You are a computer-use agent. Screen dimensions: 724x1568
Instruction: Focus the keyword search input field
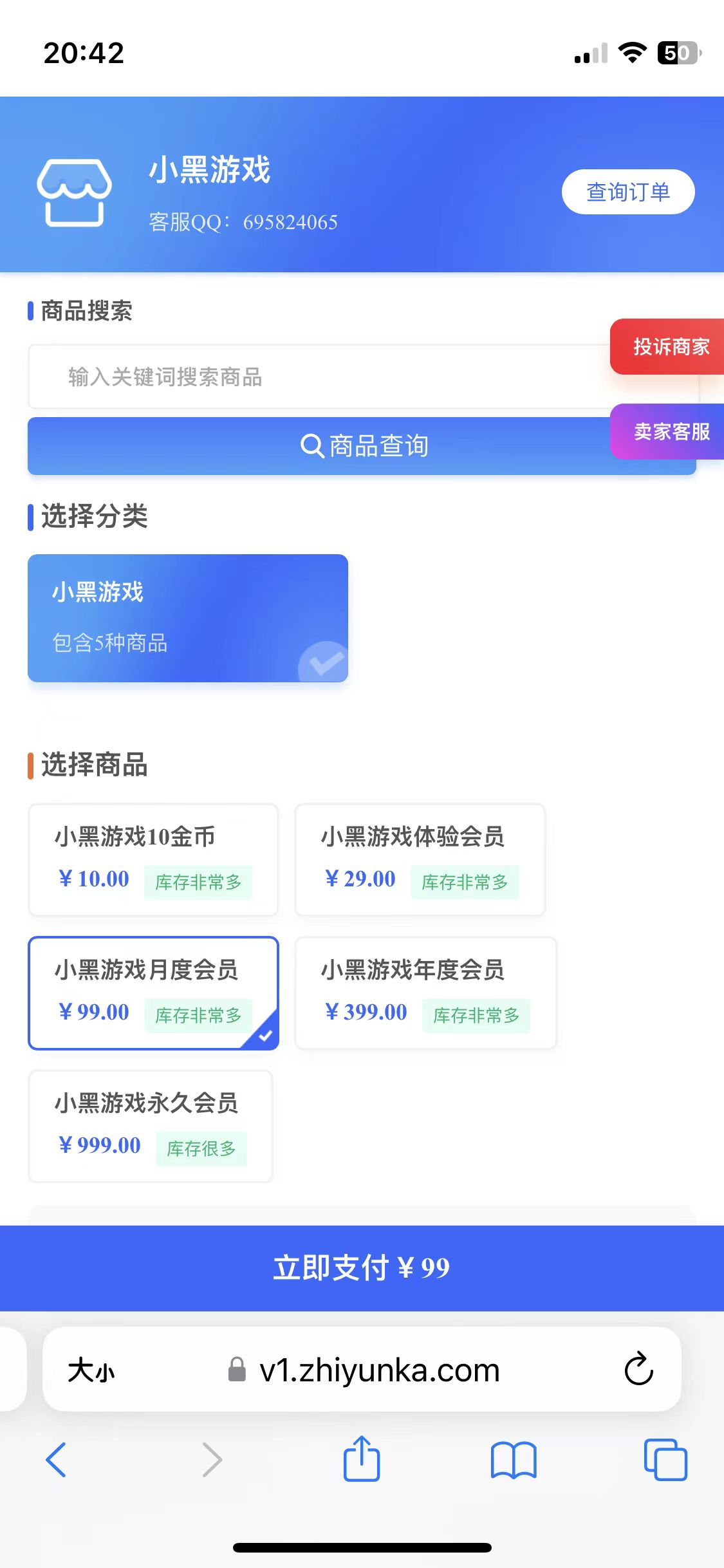[x=362, y=377]
